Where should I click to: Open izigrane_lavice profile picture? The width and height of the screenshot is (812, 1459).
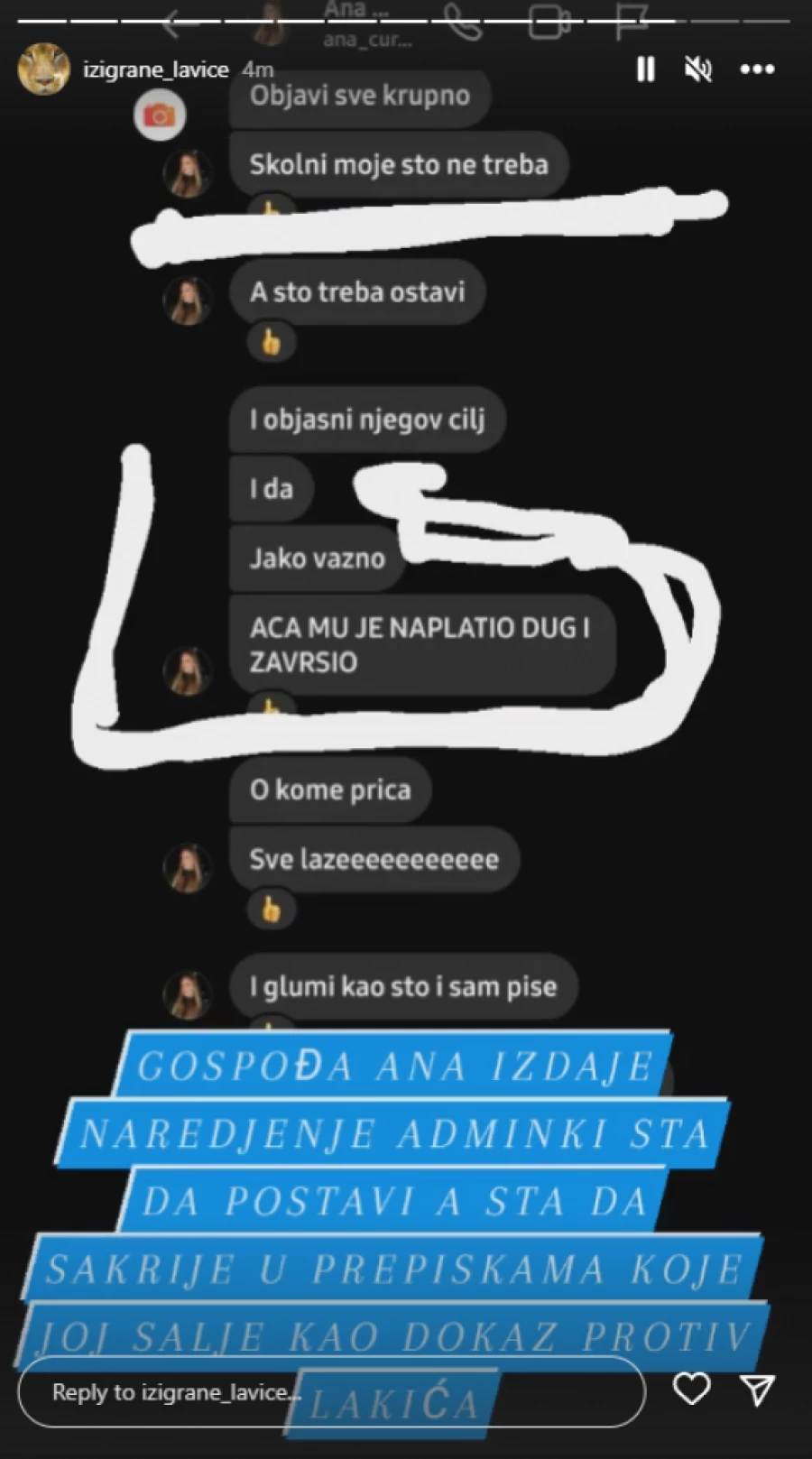(43, 69)
